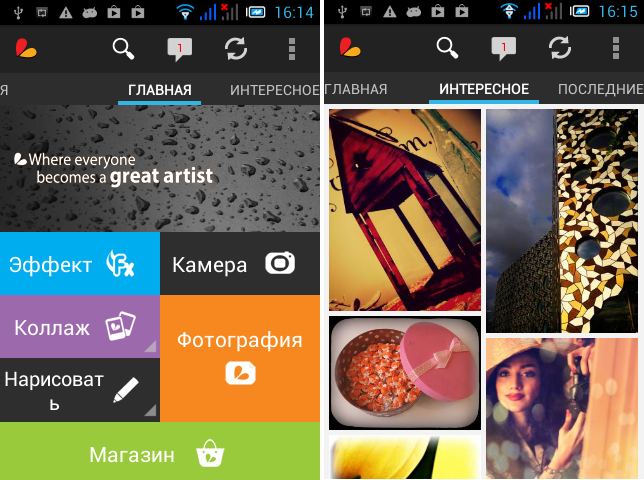Open notifications bubble on the ГЛАВНАЯ screen
This screenshot has width=644, height=480.
[179, 48]
